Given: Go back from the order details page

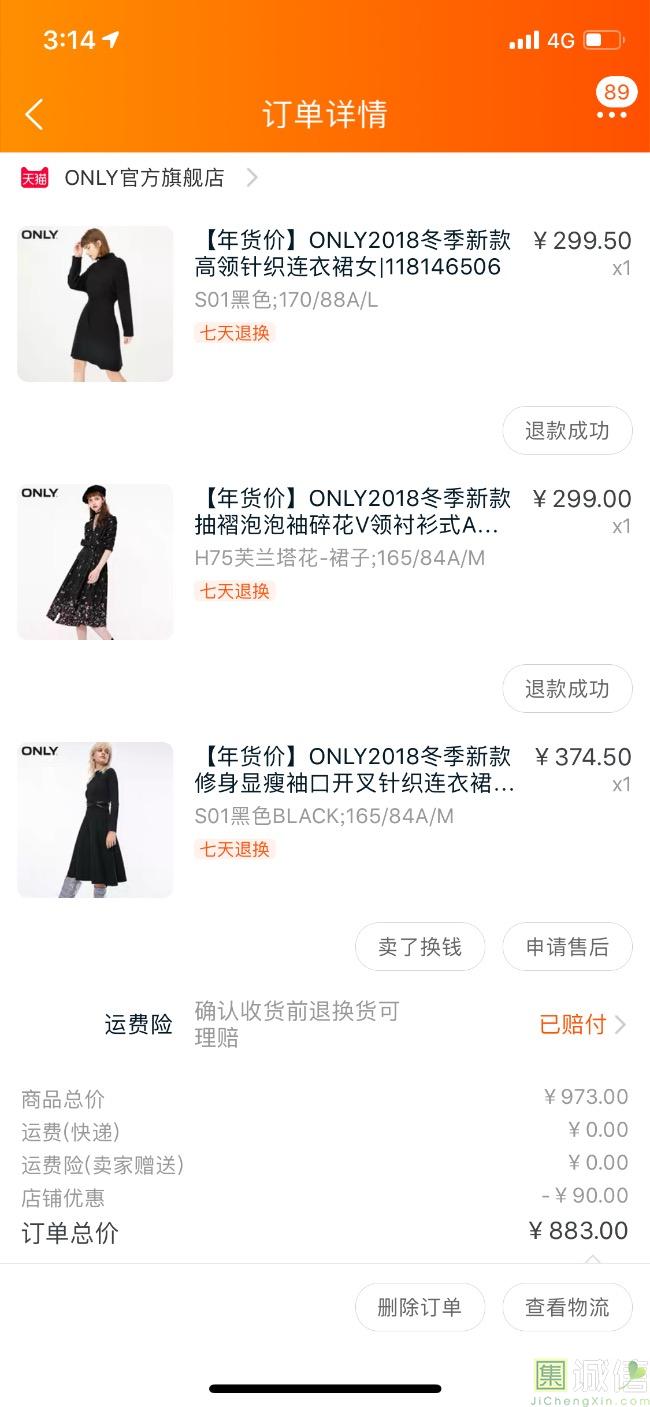Looking at the screenshot, I should [34, 114].
